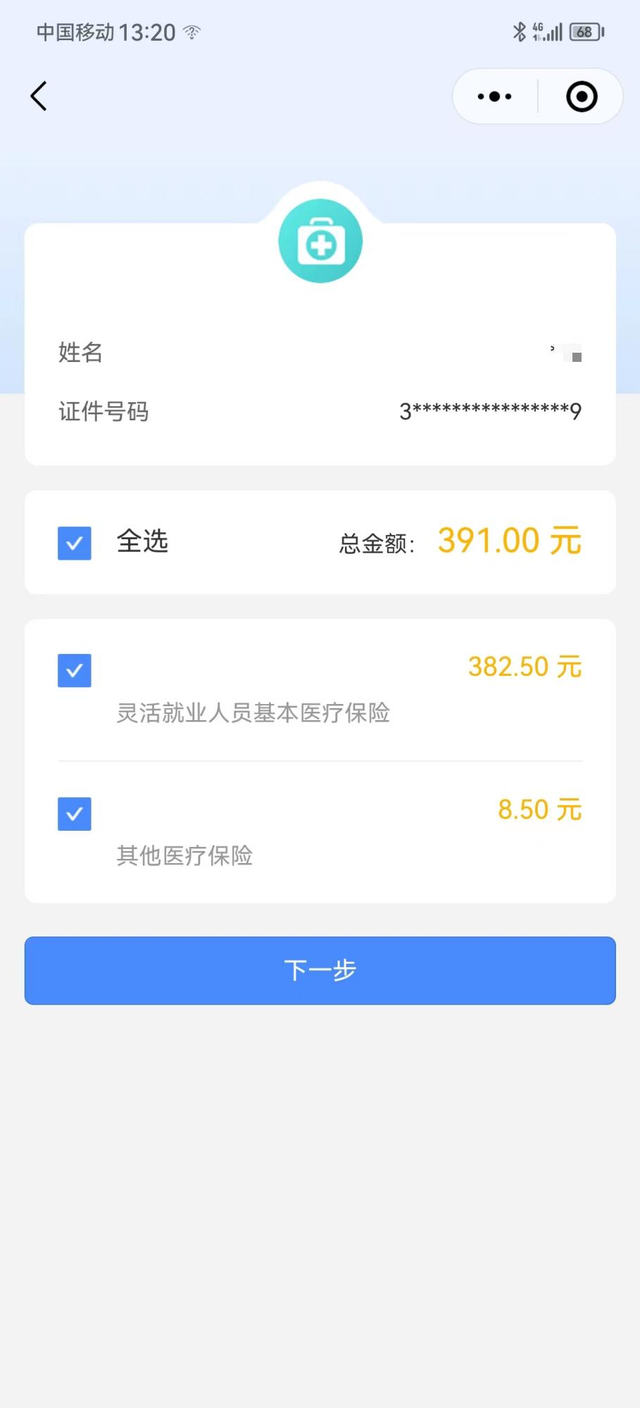Screen dimensions: 640x1408
Task: Uncheck 灵活就业人员基本医疗保险 checkbox
Action: (75, 671)
